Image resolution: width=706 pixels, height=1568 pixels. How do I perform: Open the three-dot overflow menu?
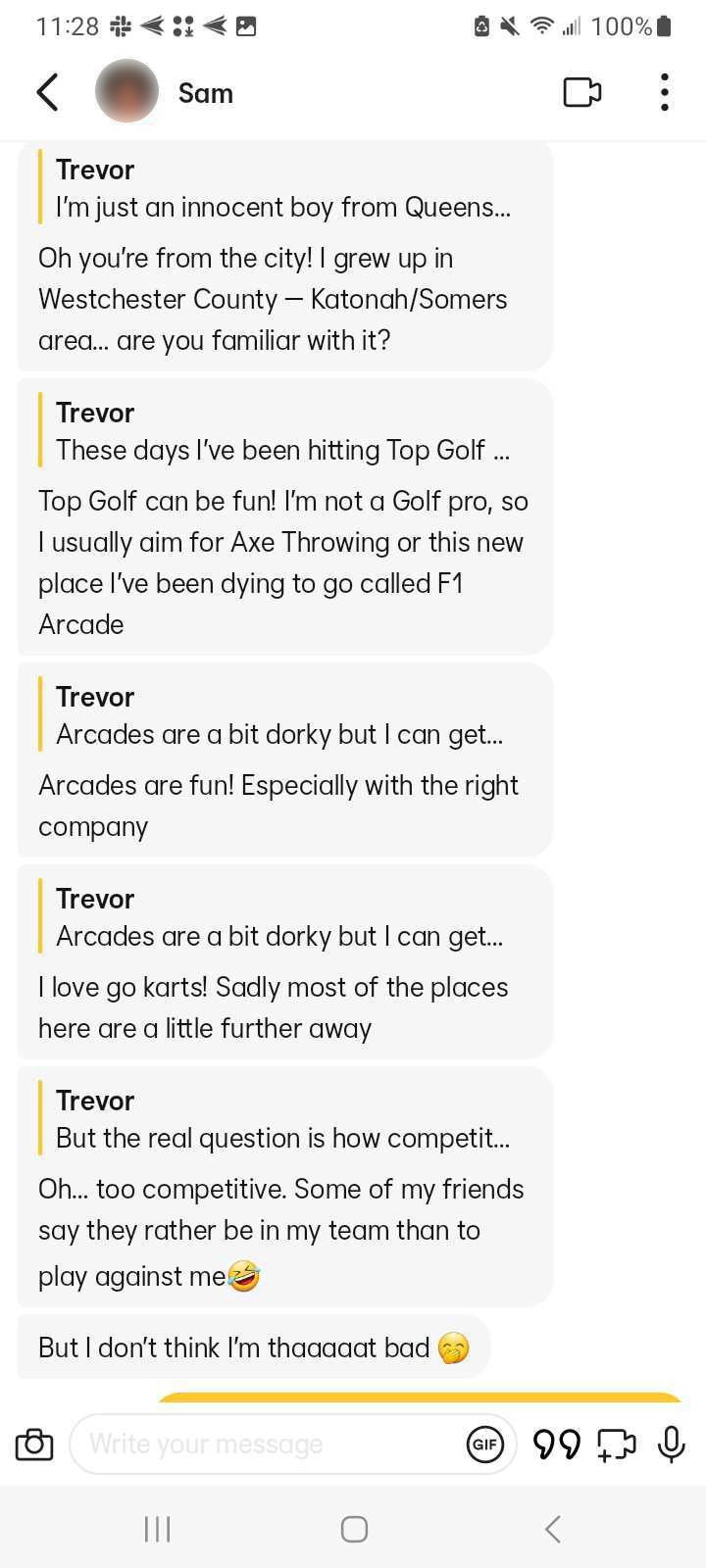[665, 92]
